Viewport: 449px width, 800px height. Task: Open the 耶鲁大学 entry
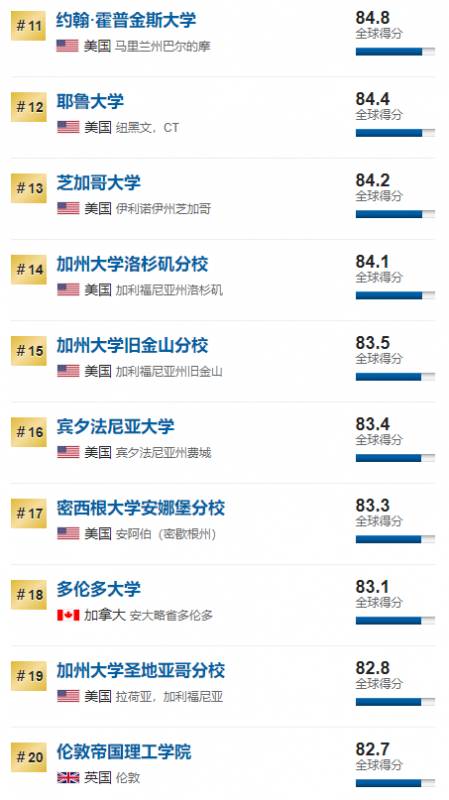90,102
